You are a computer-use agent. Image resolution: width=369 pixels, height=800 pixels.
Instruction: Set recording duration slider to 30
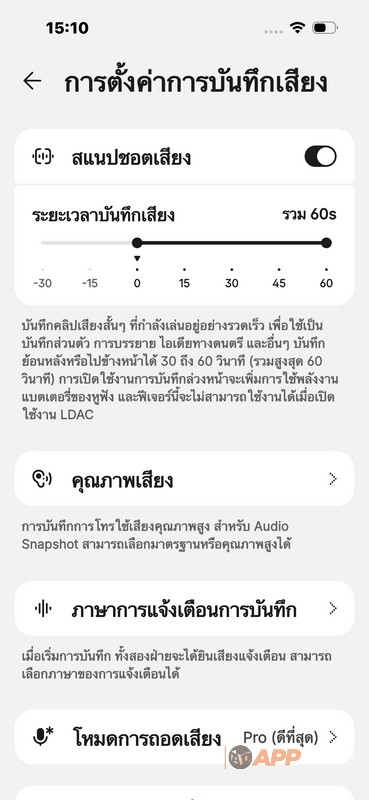(x=232, y=243)
